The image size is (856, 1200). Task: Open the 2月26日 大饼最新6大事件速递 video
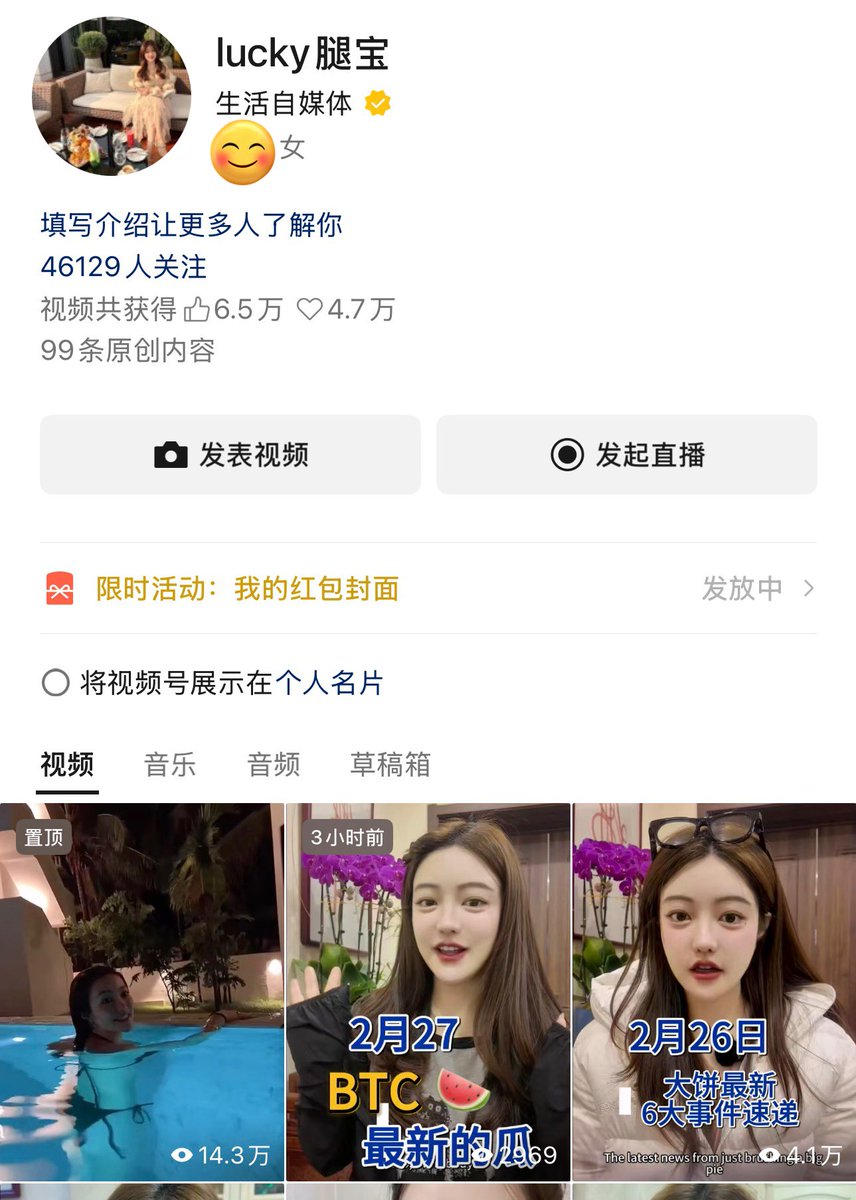pos(714,992)
